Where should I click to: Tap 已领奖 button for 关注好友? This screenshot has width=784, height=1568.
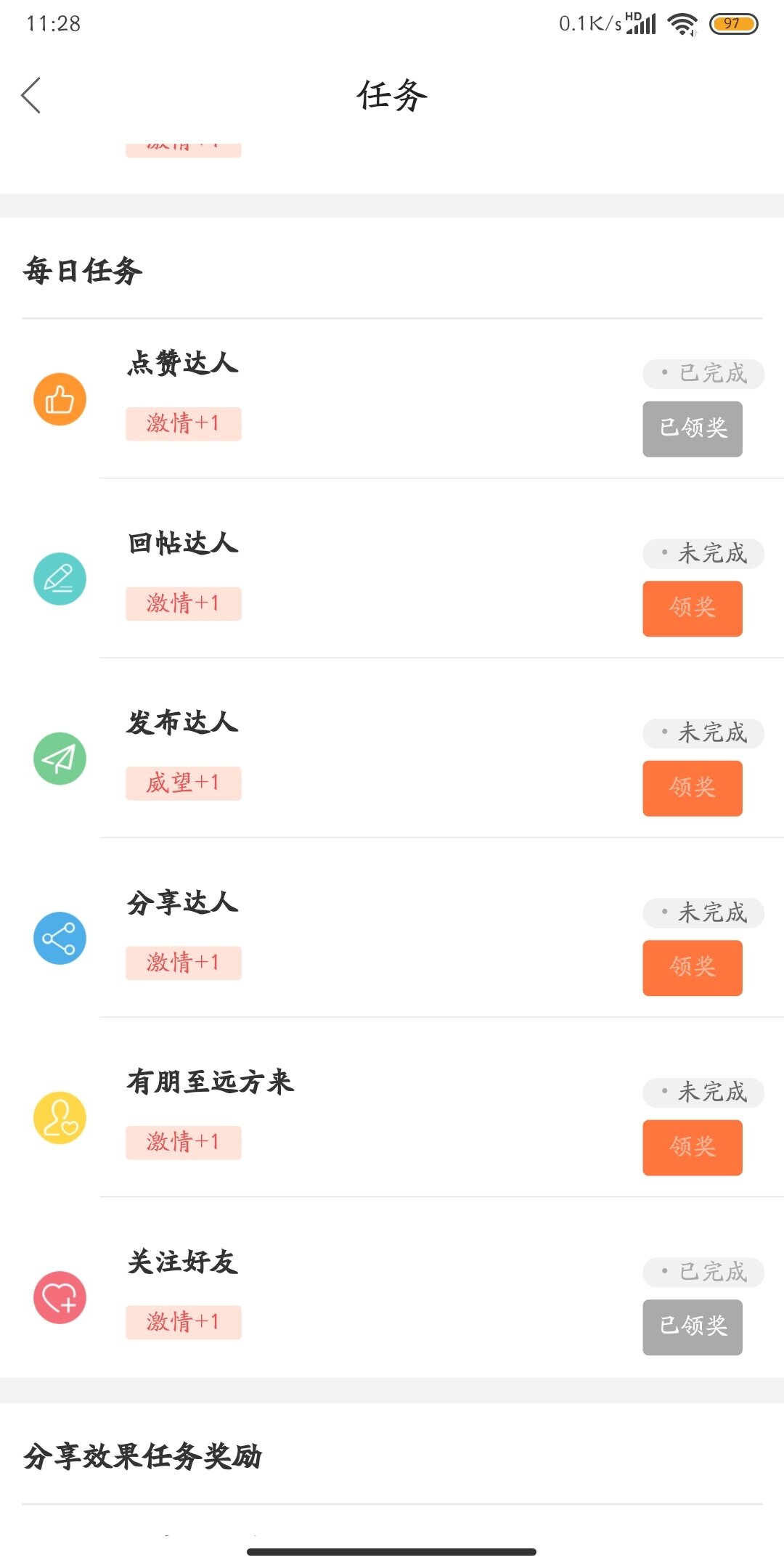coord(692,1327)
